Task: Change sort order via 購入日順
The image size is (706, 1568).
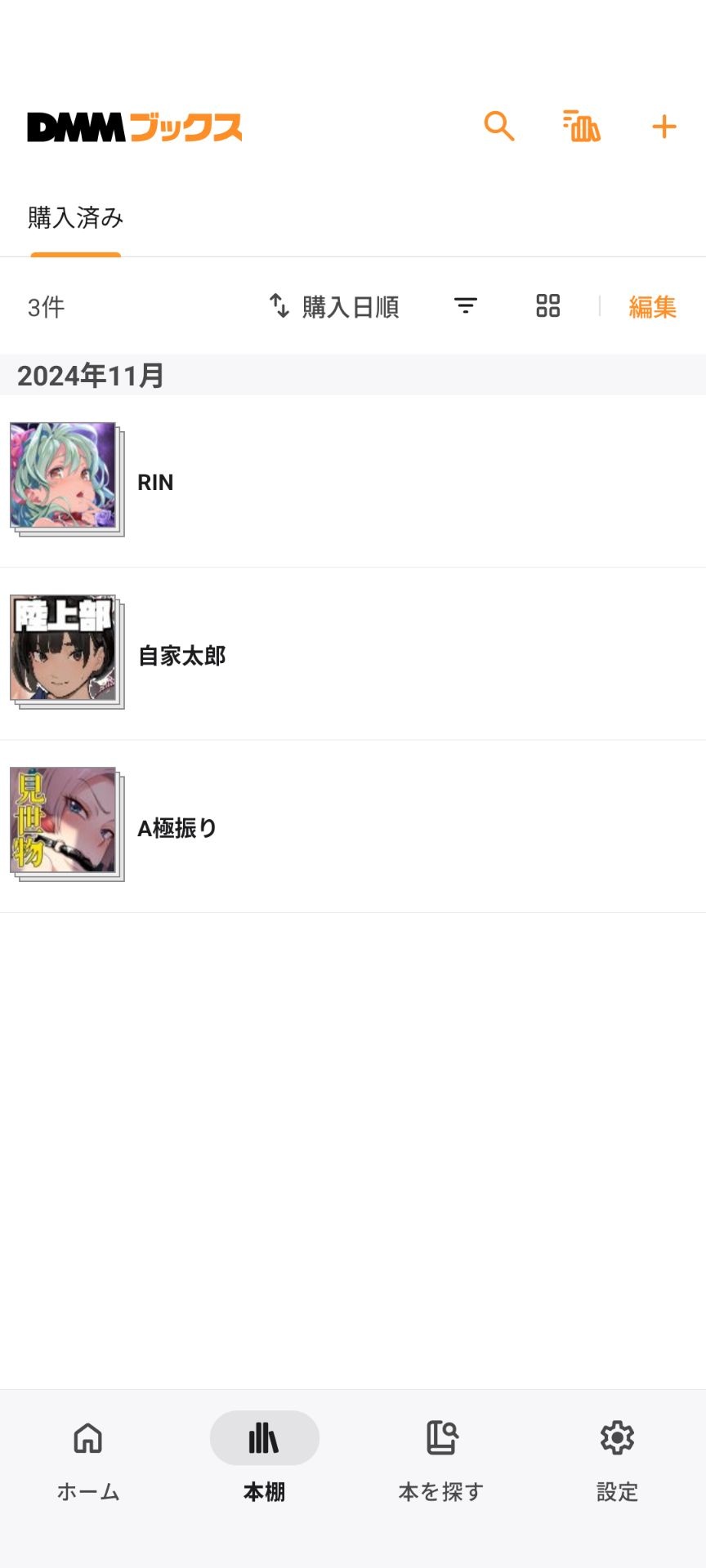Action: [x=335, y=307]
